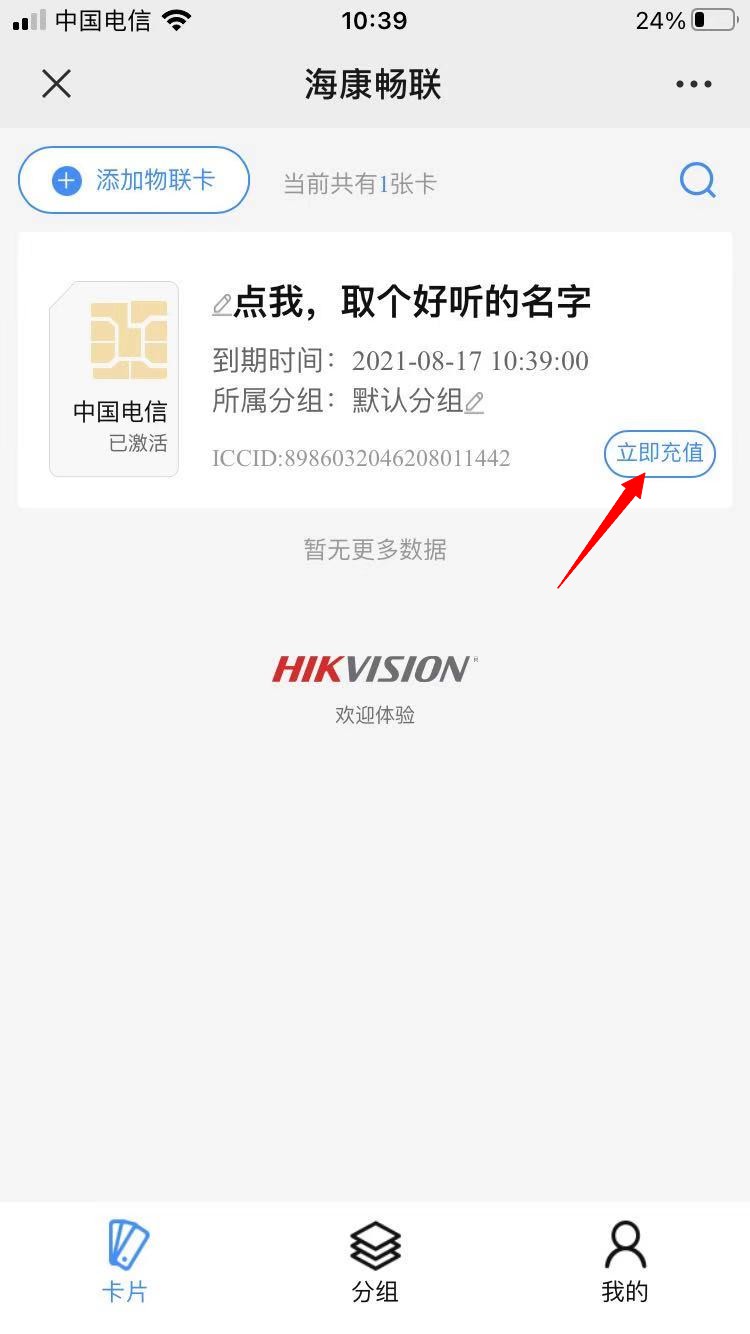Open the 中国电信 SIM card details
Image resolution: width=750 pixels, height=1334 pixels.
[x=114, y=378]
